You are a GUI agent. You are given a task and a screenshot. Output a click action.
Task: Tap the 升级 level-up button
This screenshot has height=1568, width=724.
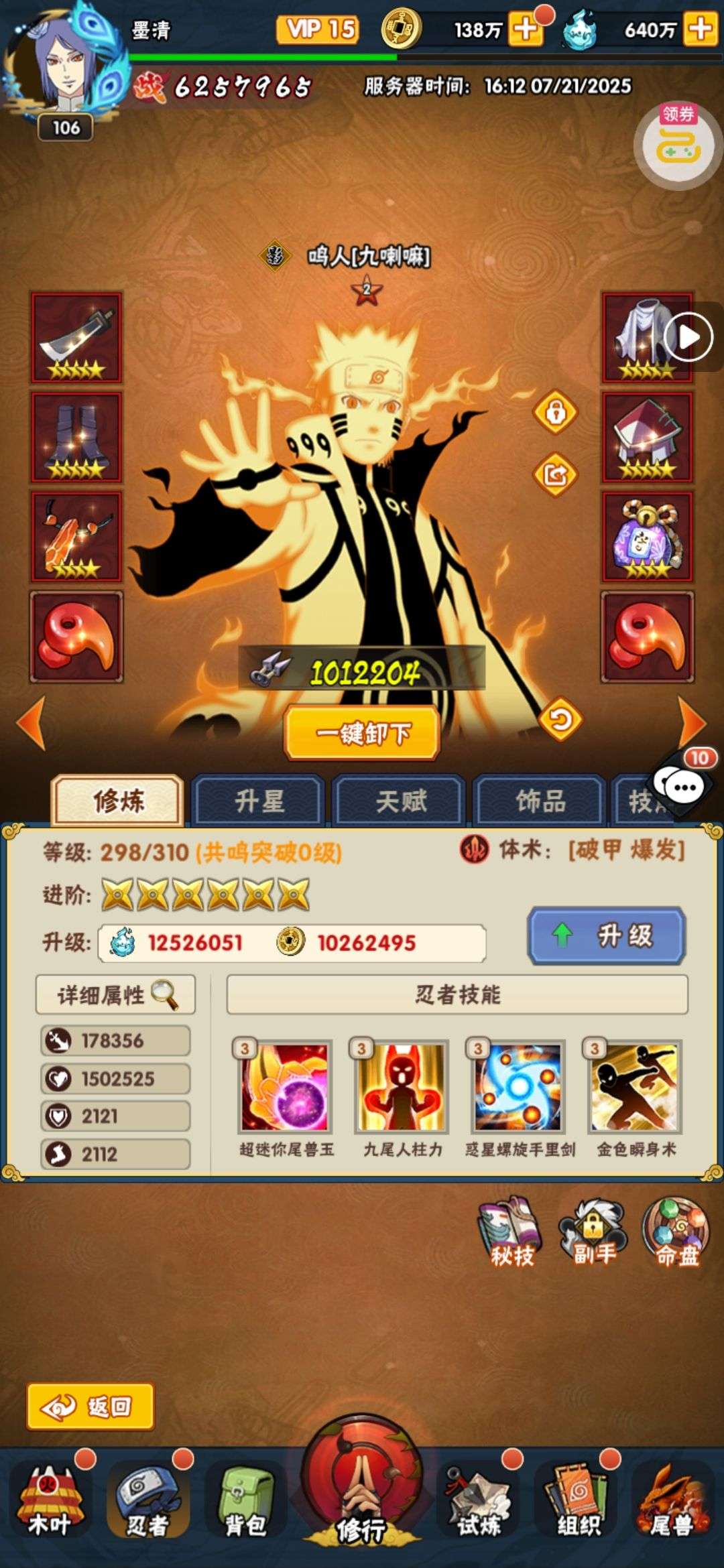607,935
